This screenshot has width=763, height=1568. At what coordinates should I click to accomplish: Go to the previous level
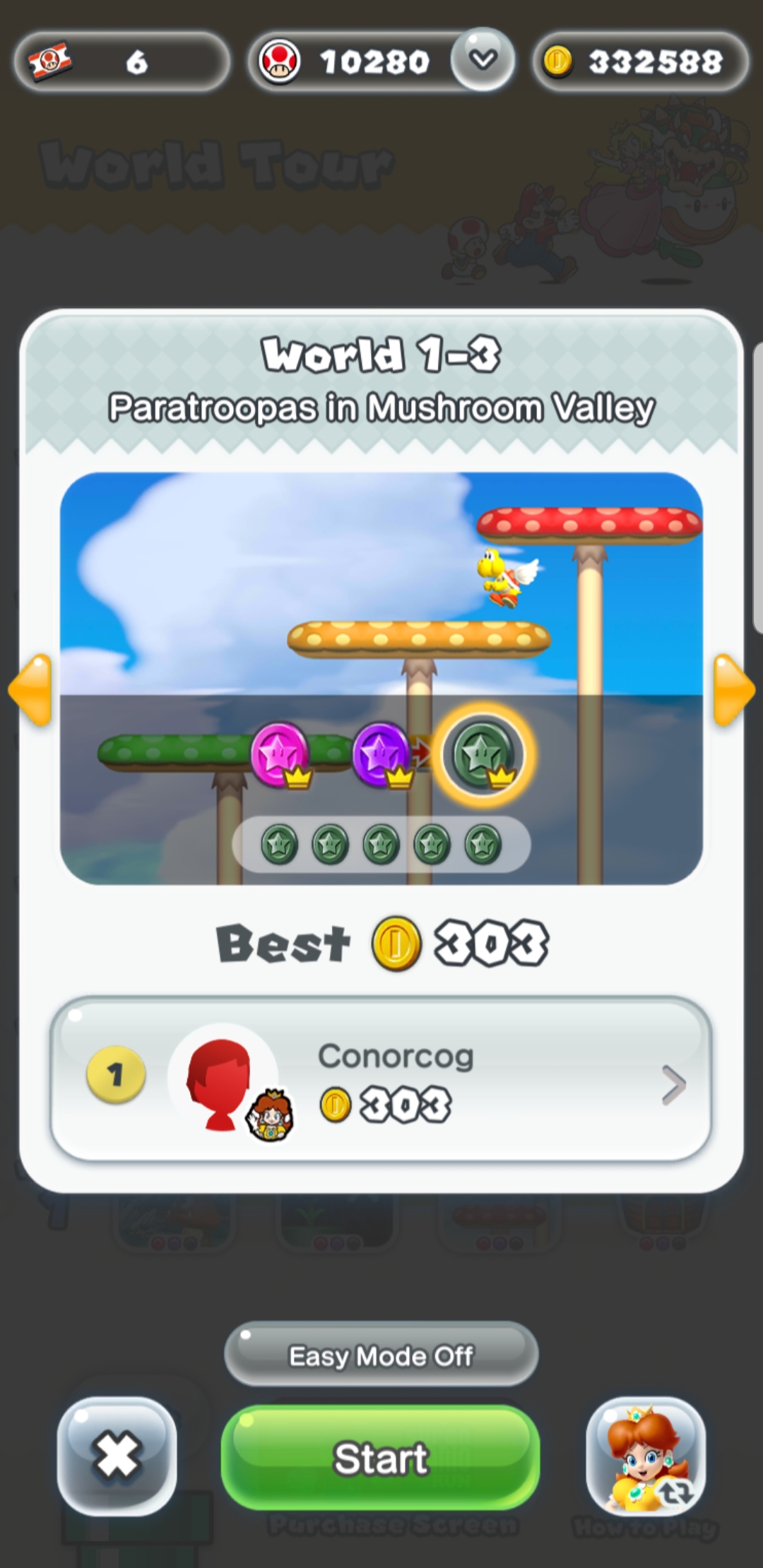coord(30,689)
